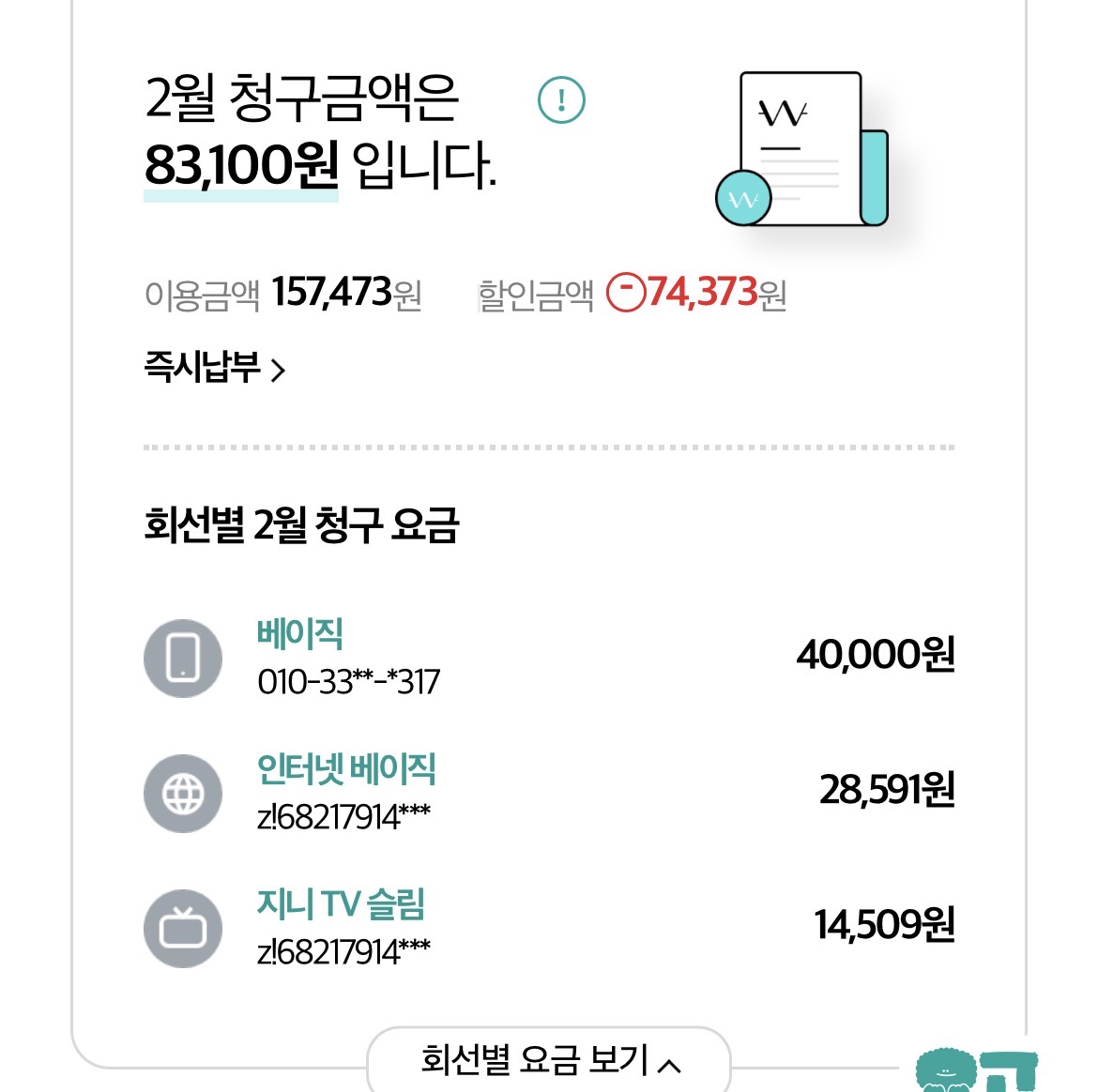Open the chatbot mascot button
This screenshot has width=1098, height=1092.
click(976, 1071)
